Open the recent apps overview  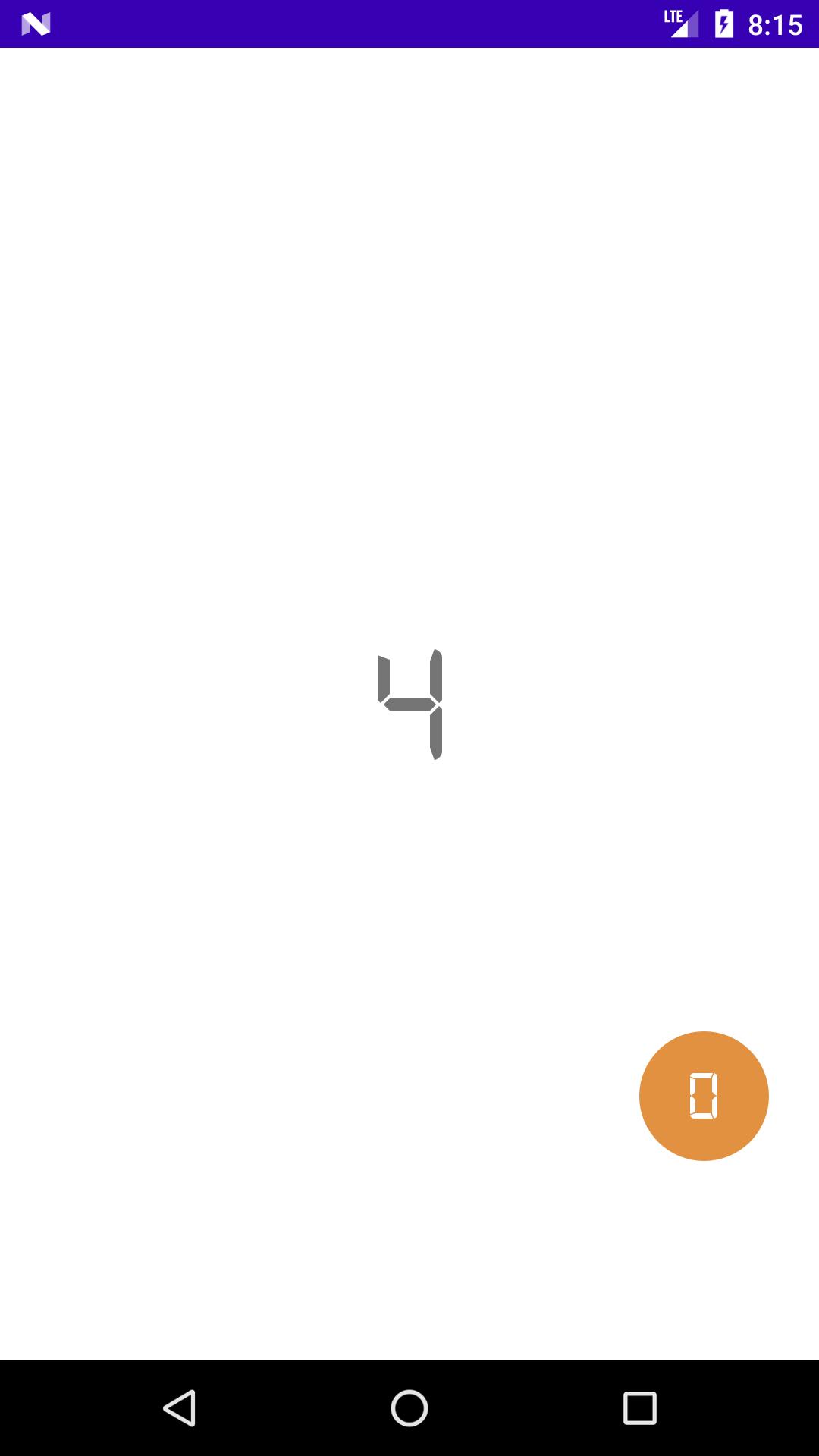(x=639, y=1408)
